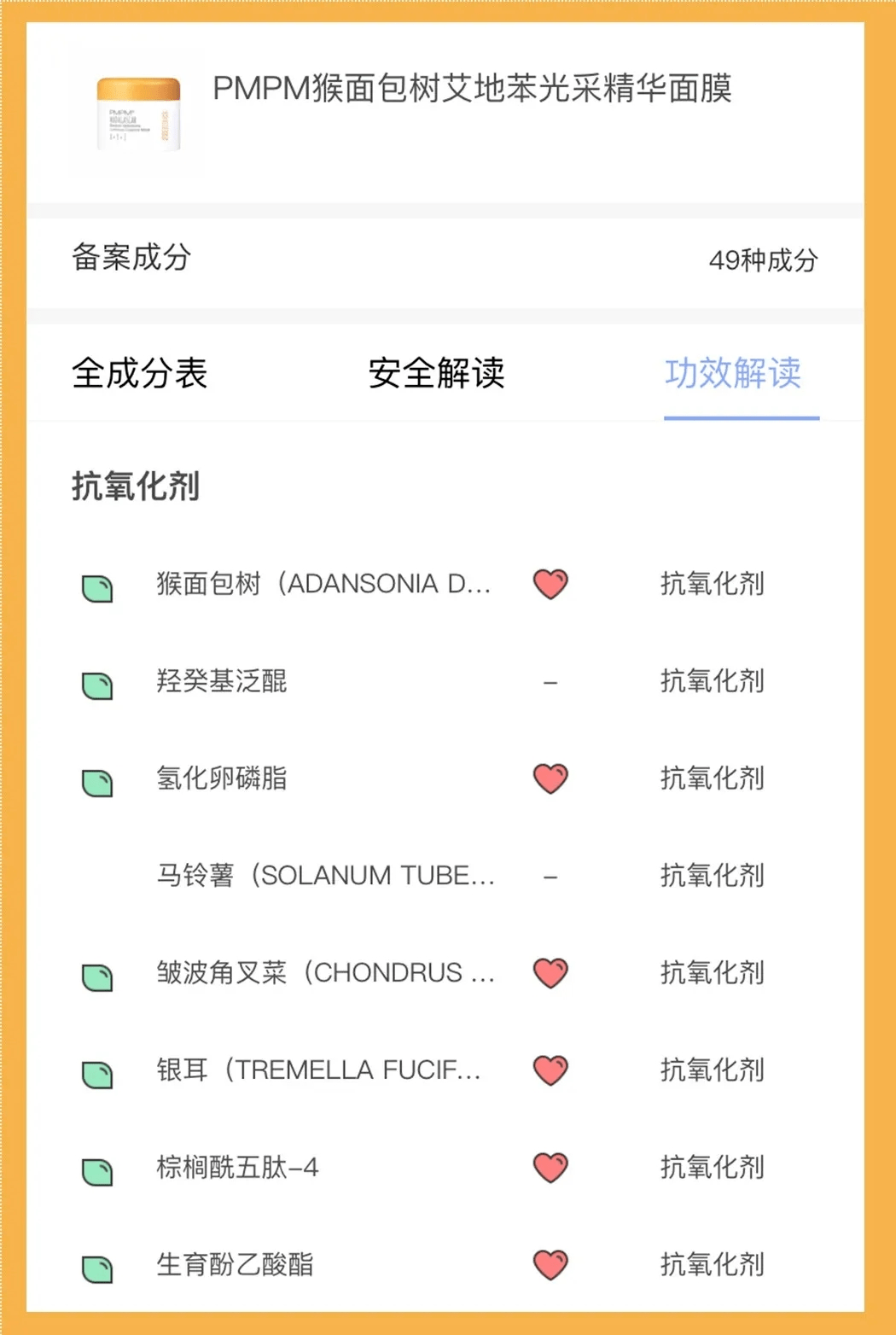Screen dimensions: 896x1335
Task: Tap the leaf icon next to 棕榈酰五肽-4
Action: tap(97, 1170)
